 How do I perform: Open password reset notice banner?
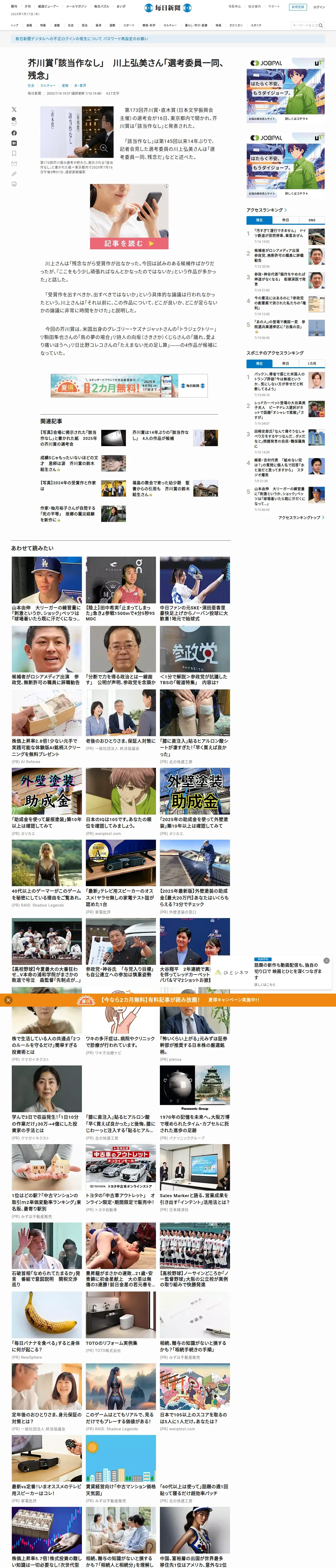pyautogui.click(x=81, y=38)
